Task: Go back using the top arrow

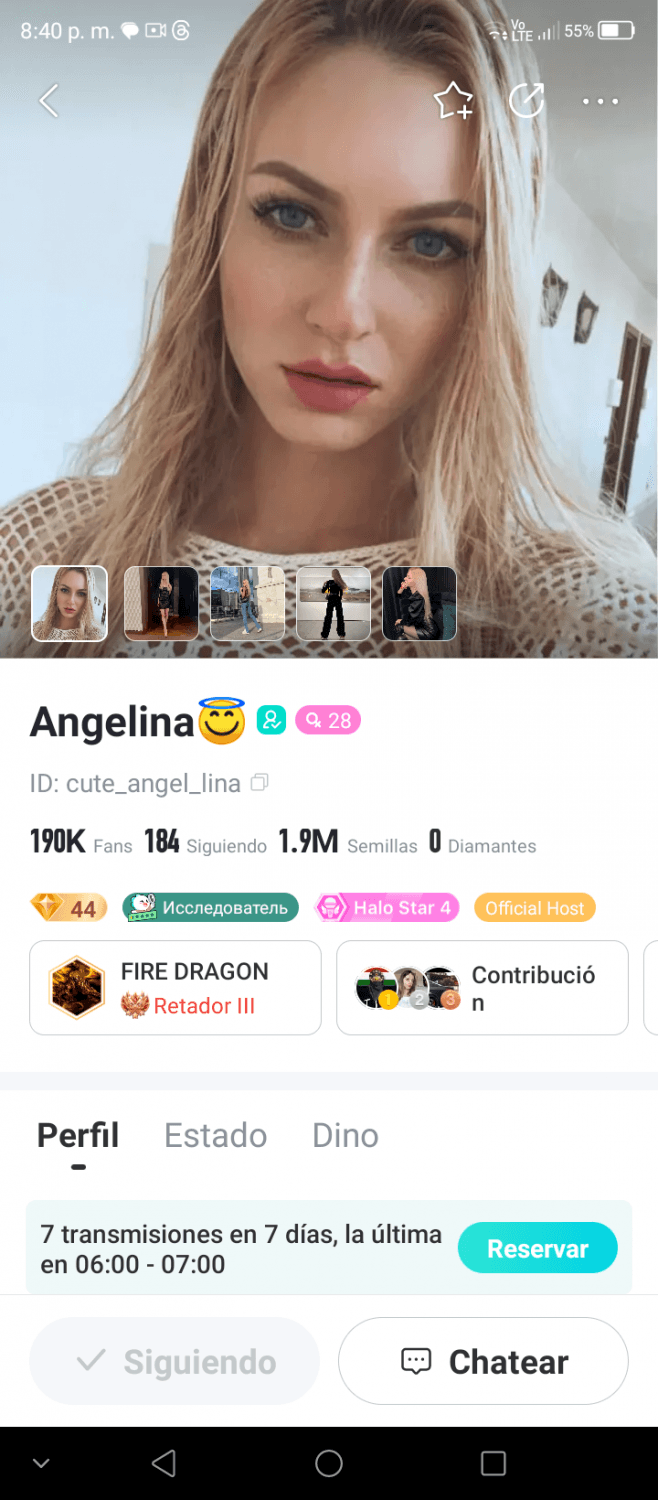Action: click(x=48, y=101)
